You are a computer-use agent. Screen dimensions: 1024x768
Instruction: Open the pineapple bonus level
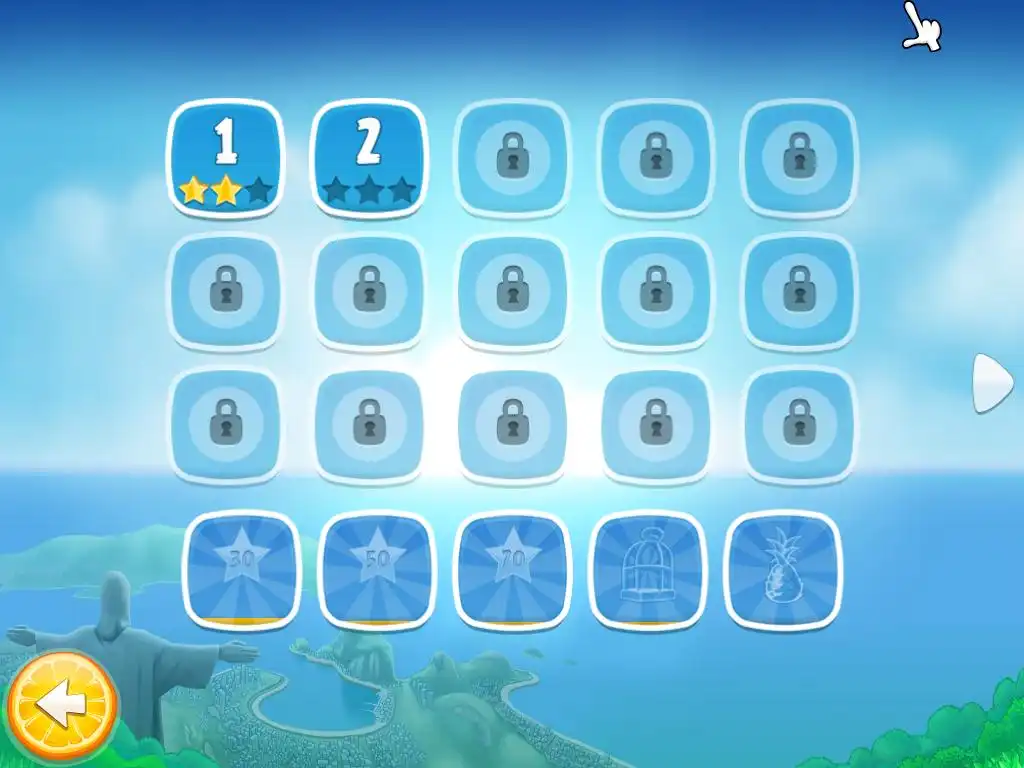coord(783,570)
